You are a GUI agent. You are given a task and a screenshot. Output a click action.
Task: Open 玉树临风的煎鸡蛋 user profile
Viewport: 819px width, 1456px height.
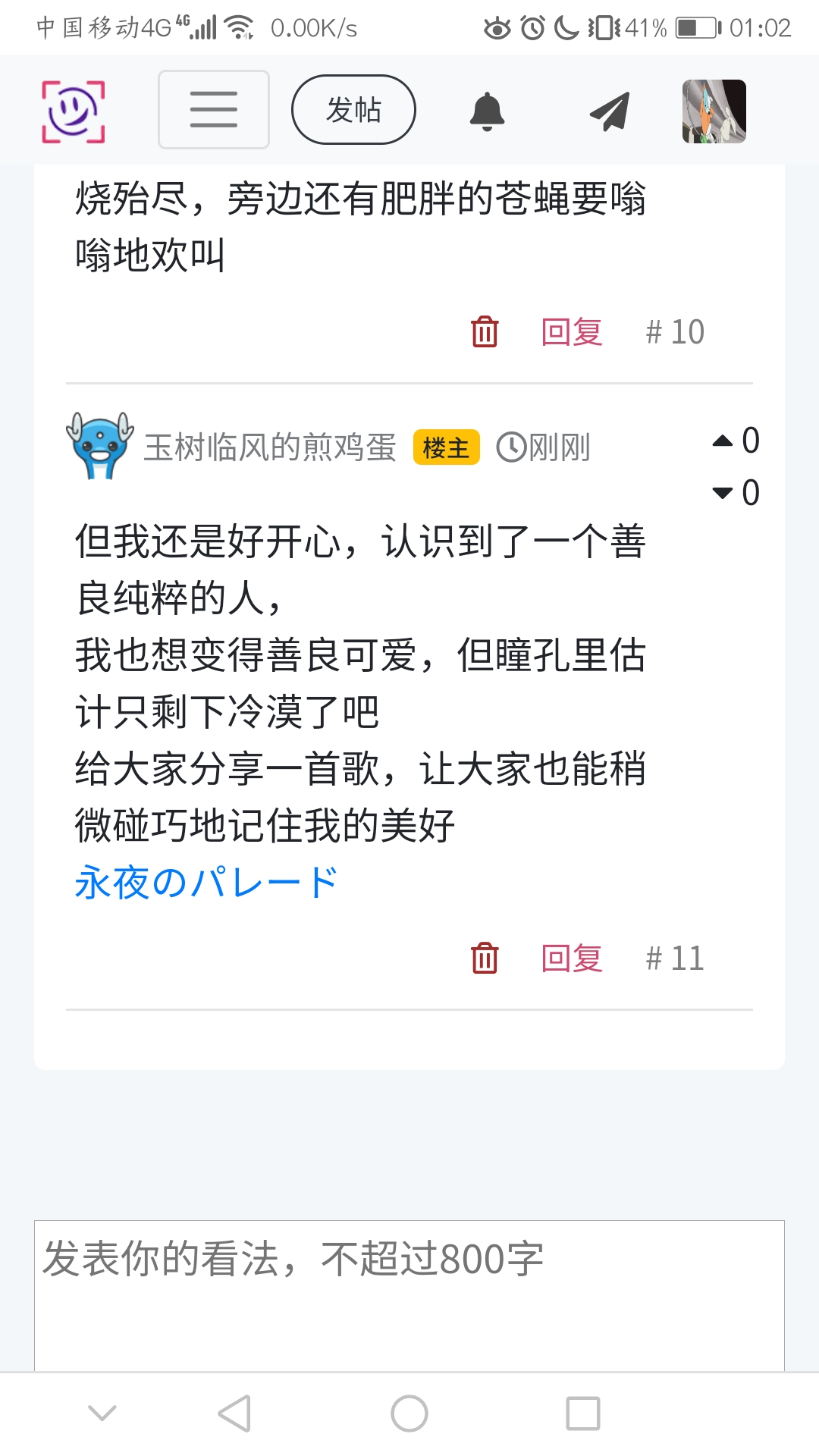pos(269,447)
